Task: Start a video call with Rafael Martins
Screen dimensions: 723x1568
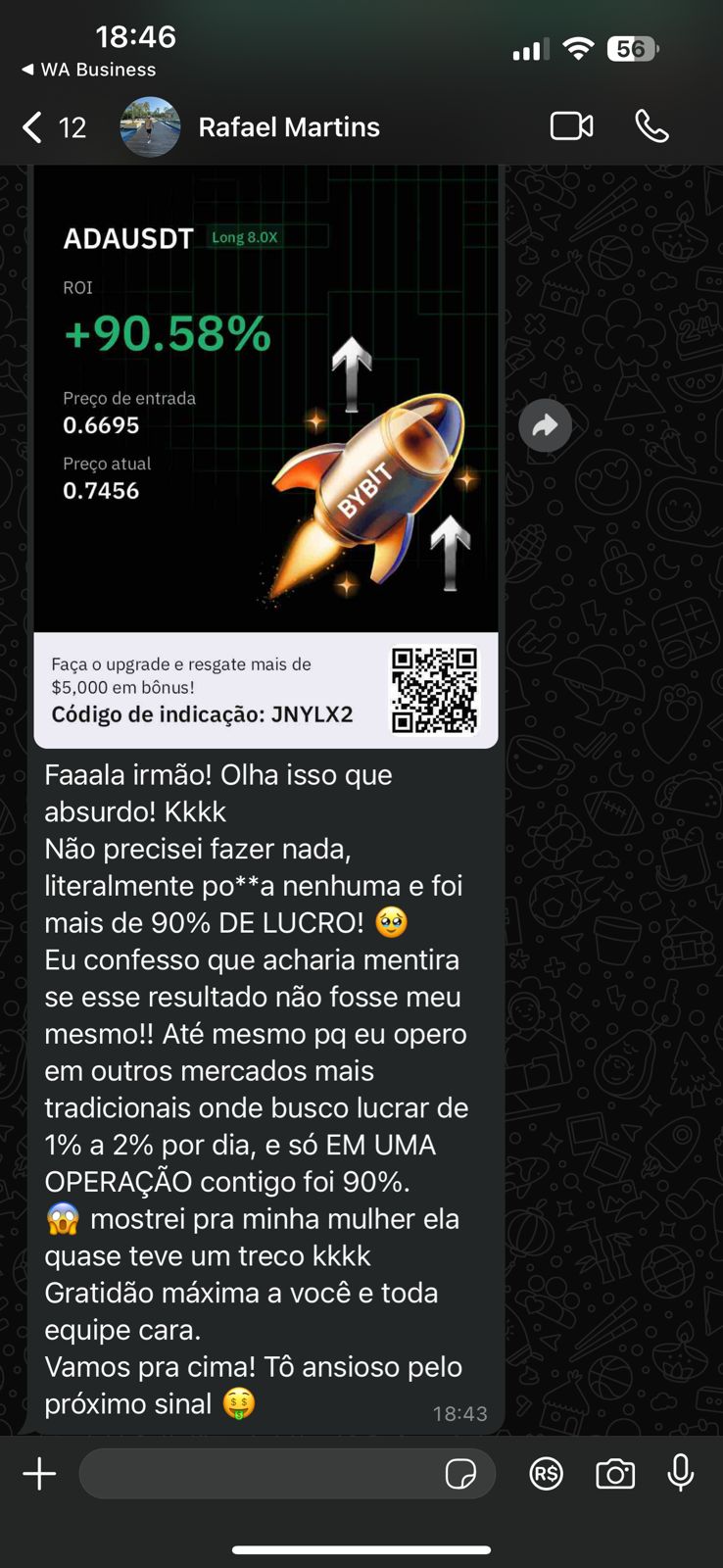Action: coord(572,126)
